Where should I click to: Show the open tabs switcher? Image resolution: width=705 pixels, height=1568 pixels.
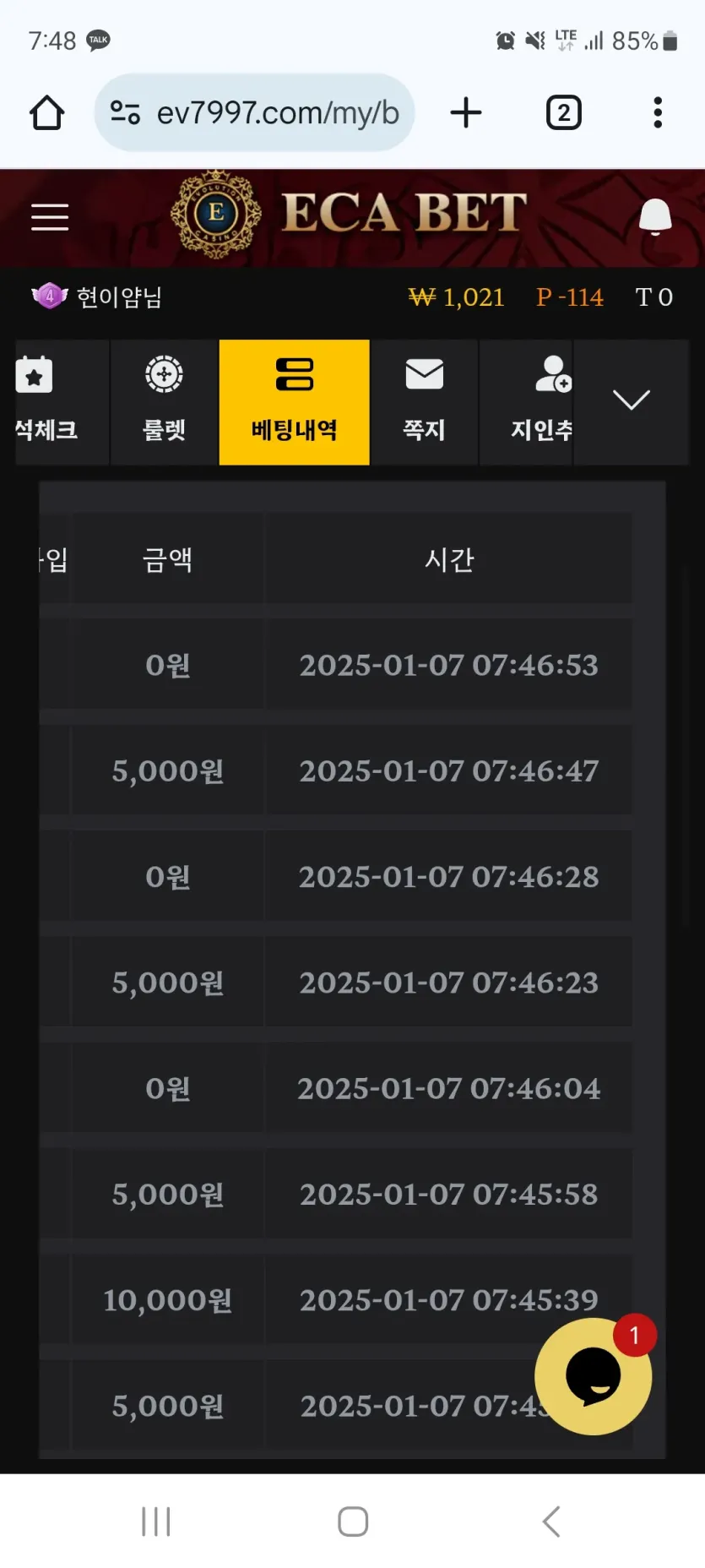(563, 112)
